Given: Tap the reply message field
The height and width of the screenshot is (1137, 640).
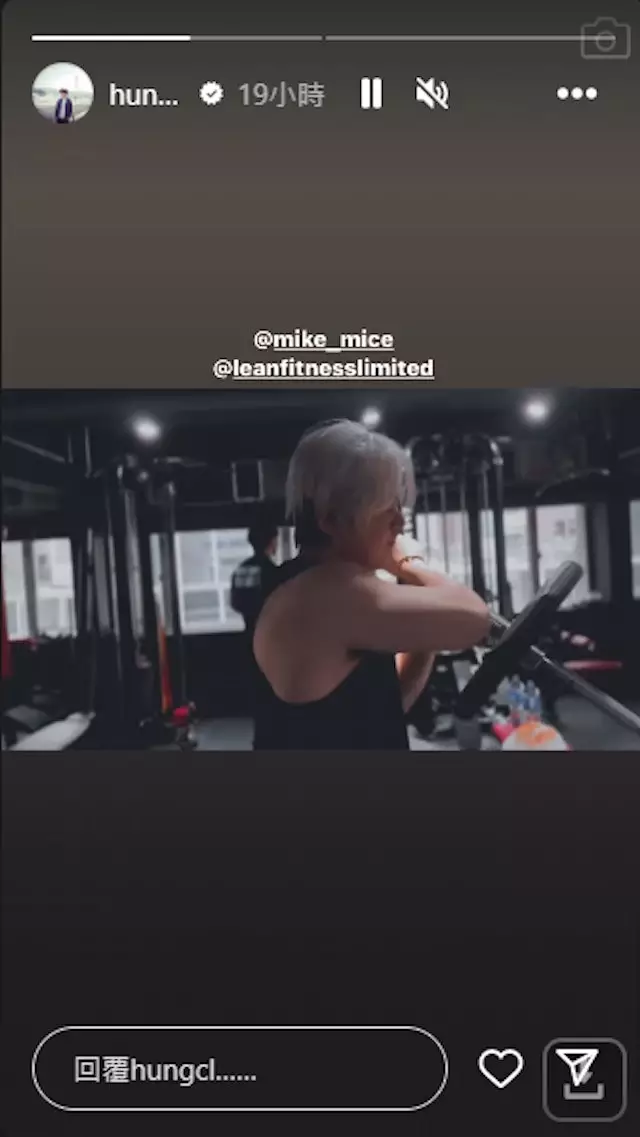Looking at the screenshot, I should [x=240, y=1068].
